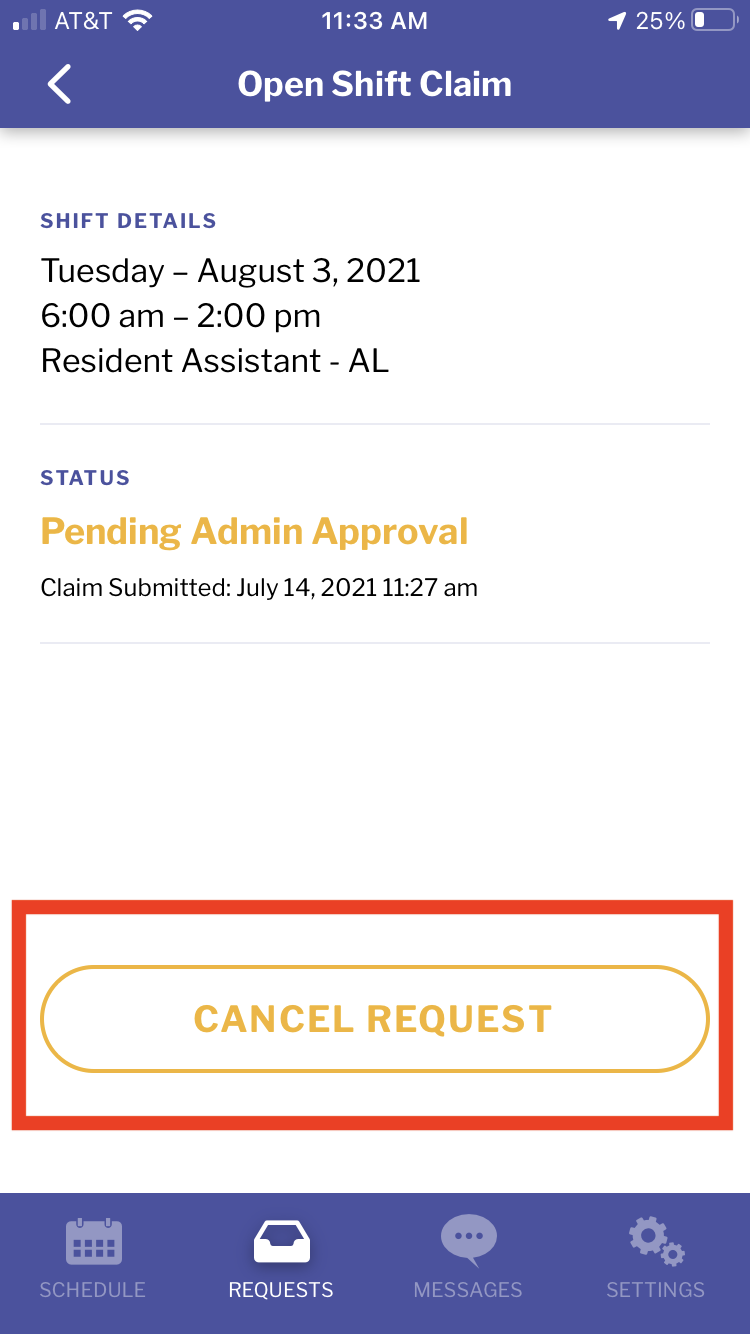Tap the Cancel Request button
This screenshot has width=750, height=1334.
[375, 1019]
